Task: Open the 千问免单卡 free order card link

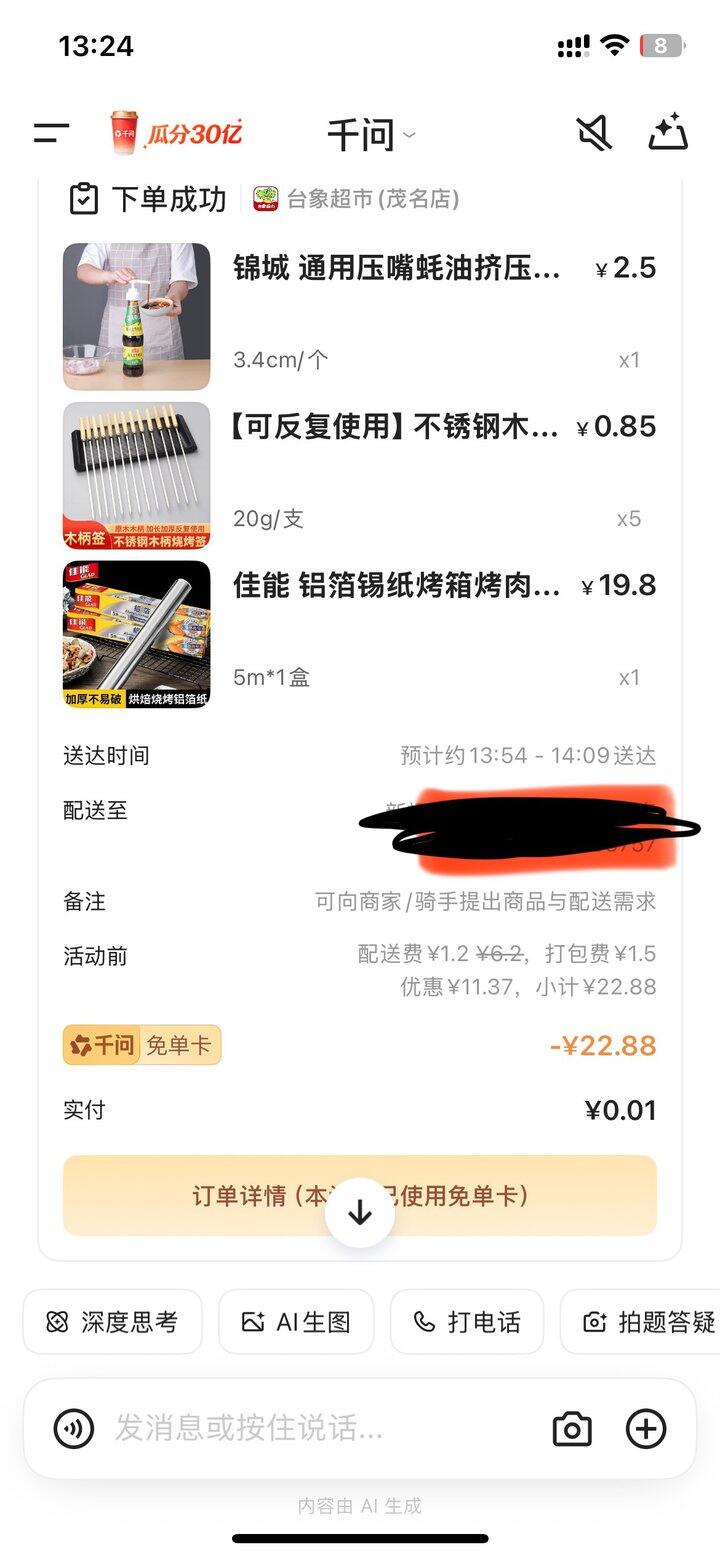Action: pyautogui.click(x=140, y=1042)
